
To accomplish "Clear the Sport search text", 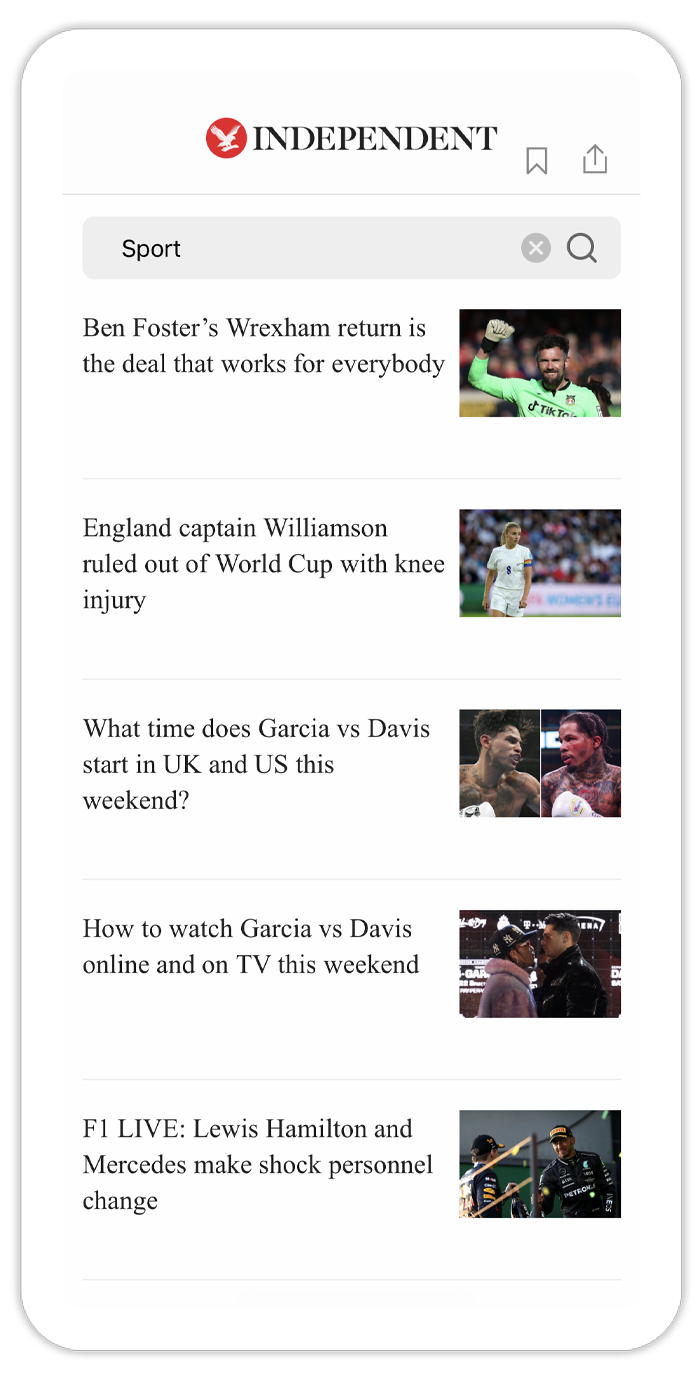I will (536, 248).
